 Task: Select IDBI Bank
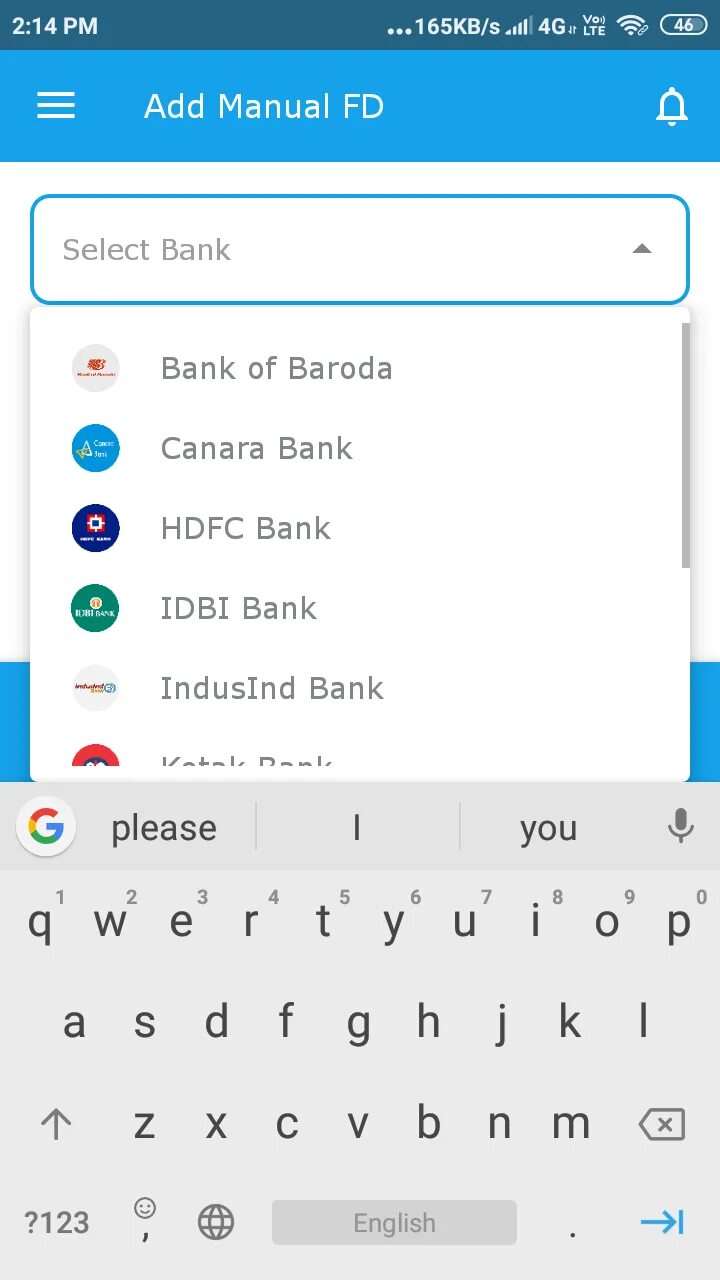tap(238, 608)
